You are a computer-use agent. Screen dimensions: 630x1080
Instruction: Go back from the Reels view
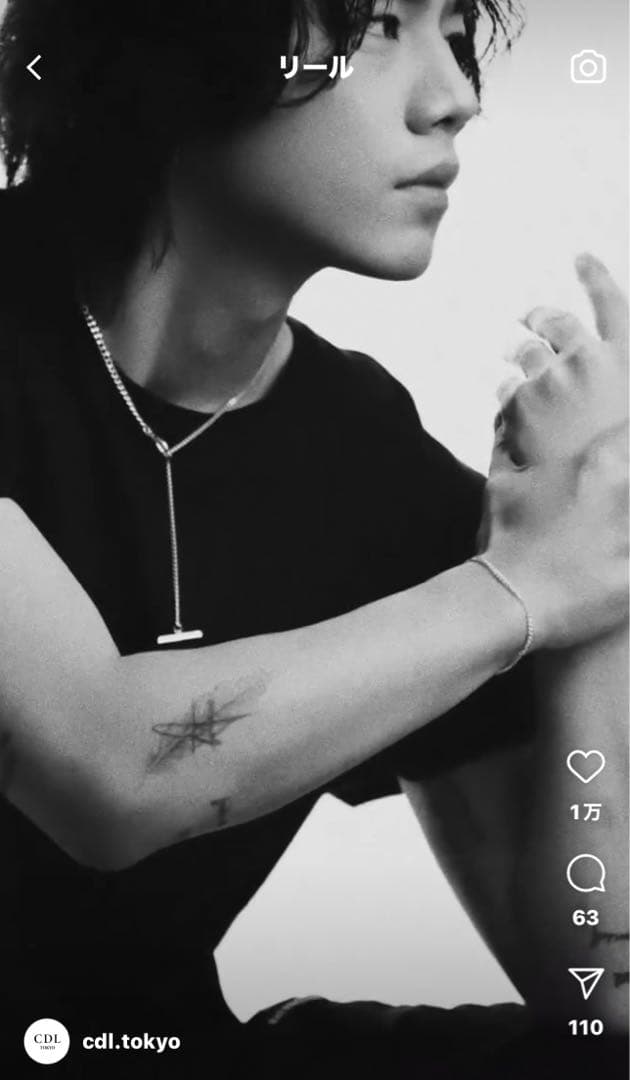(35, 68)
